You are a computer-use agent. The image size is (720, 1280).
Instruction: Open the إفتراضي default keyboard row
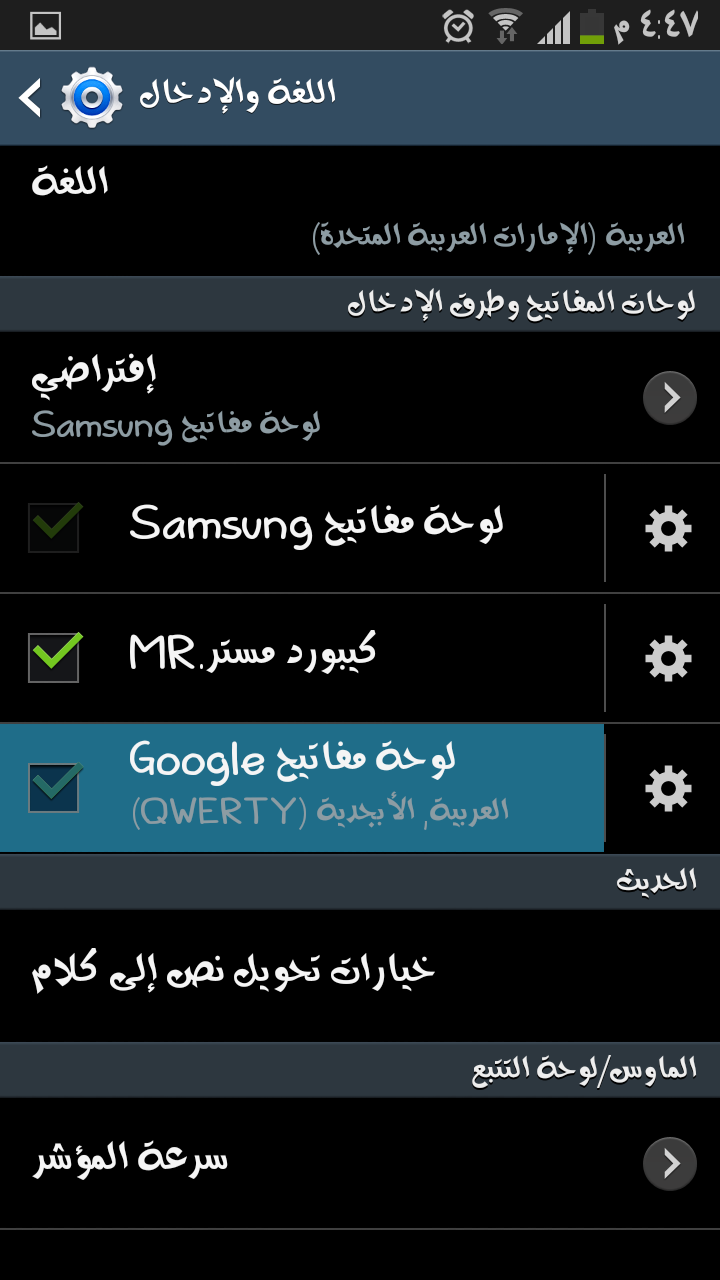(360, 397)
